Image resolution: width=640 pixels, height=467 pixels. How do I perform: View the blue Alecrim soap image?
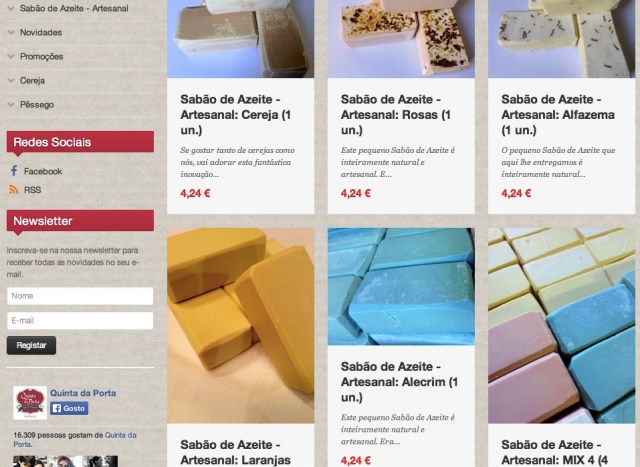point(400,287)
